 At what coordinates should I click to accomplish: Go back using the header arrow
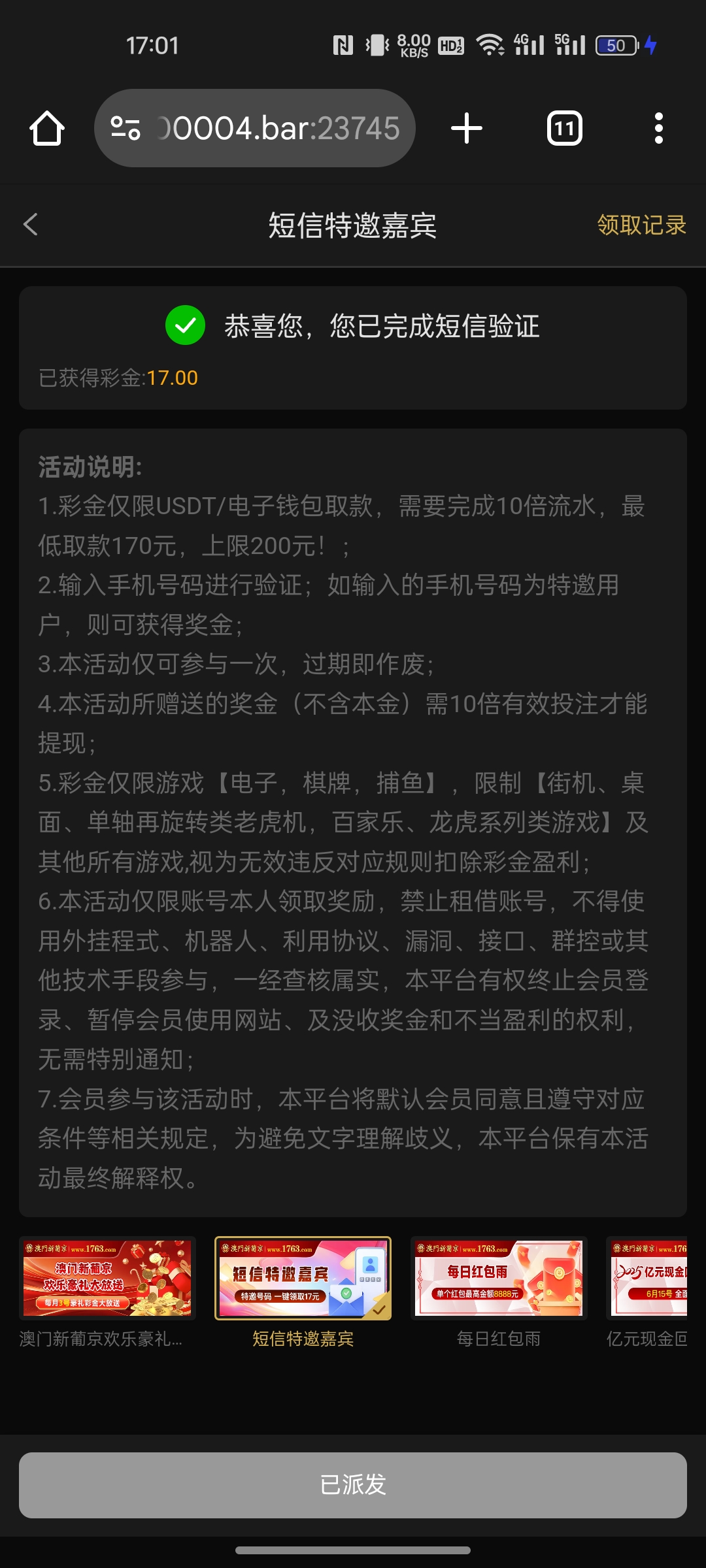(31, 225)
